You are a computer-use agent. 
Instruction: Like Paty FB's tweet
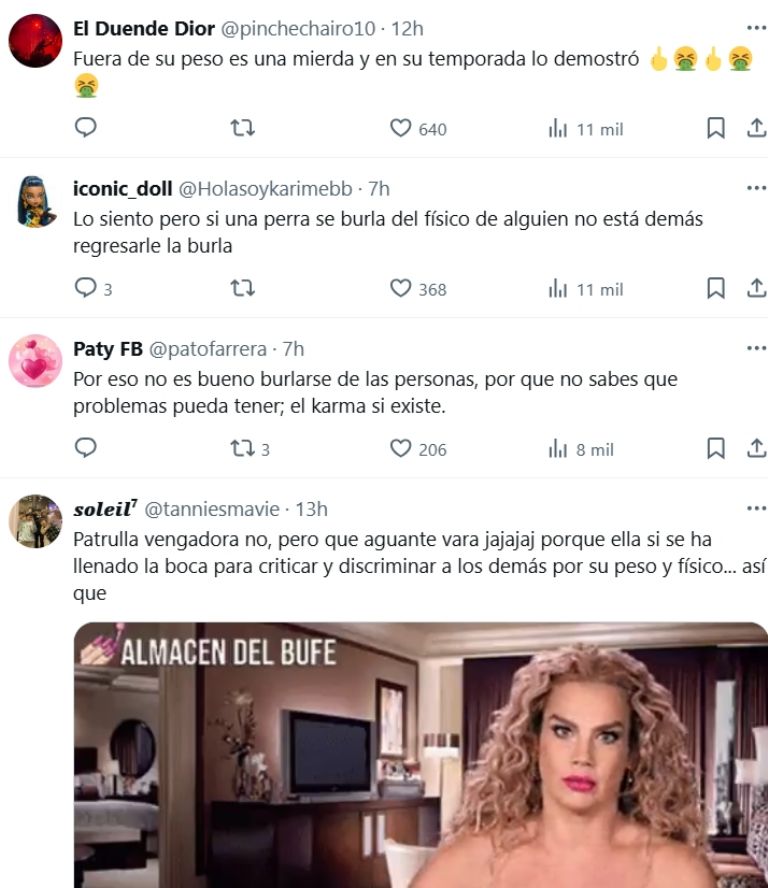coord(401,449)
